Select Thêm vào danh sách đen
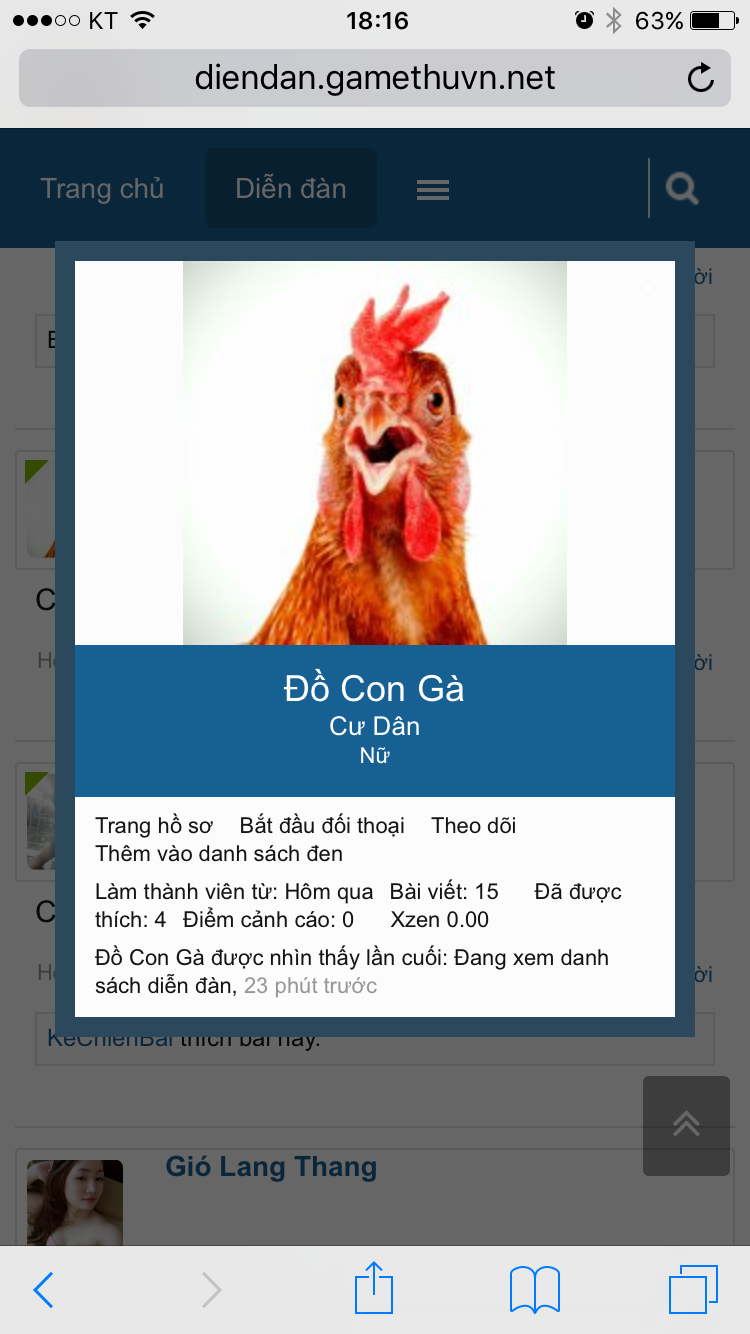 (x=219, y=853)
